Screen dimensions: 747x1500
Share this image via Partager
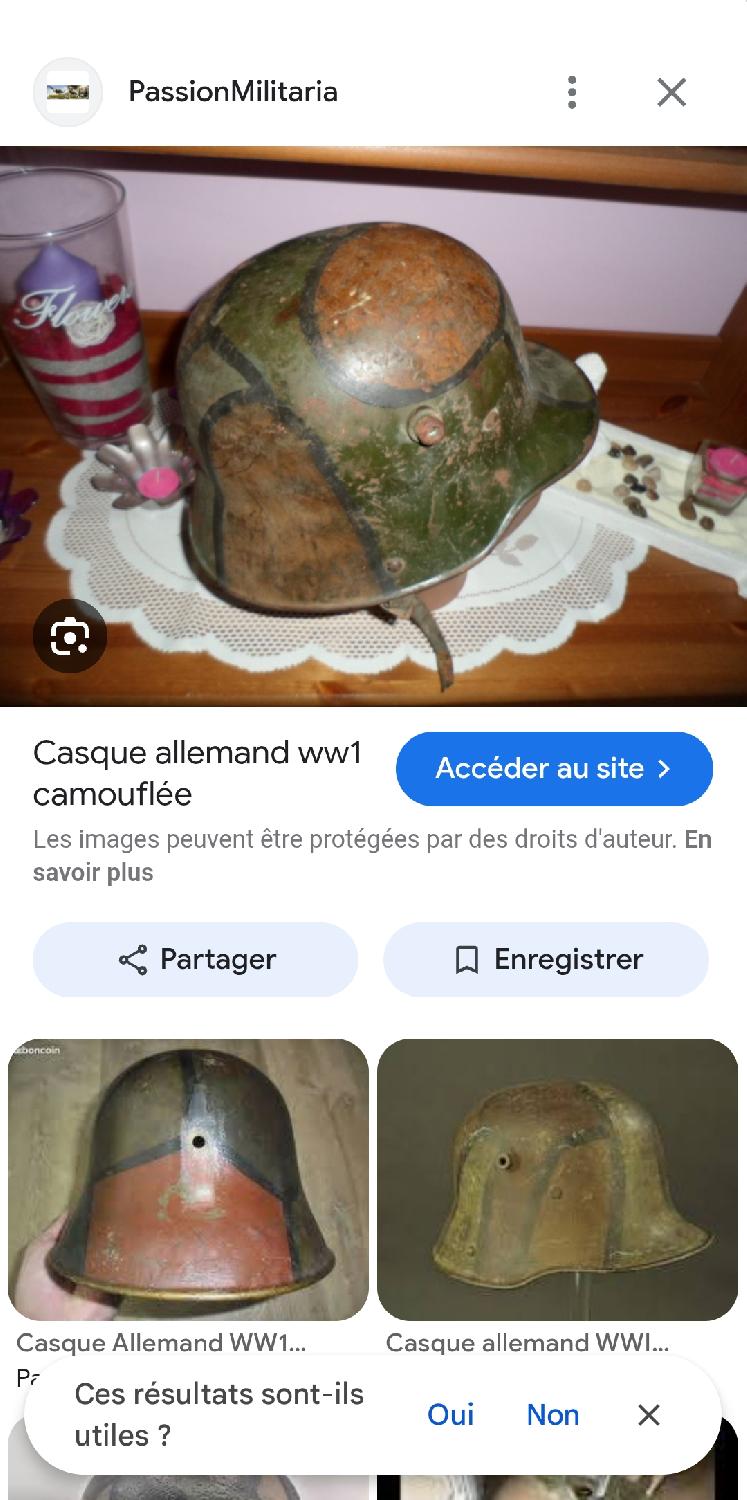pos(196,960)
